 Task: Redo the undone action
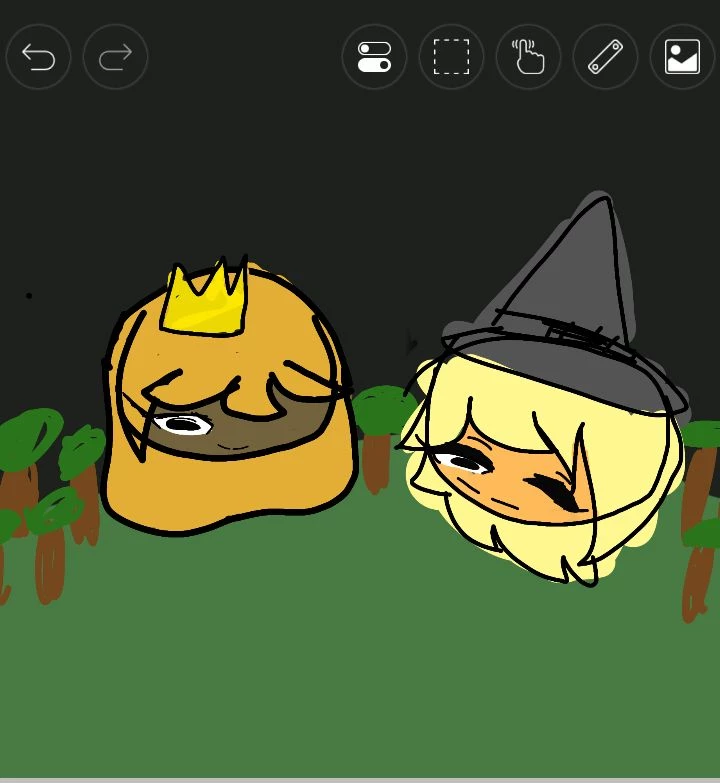[115, 57]
